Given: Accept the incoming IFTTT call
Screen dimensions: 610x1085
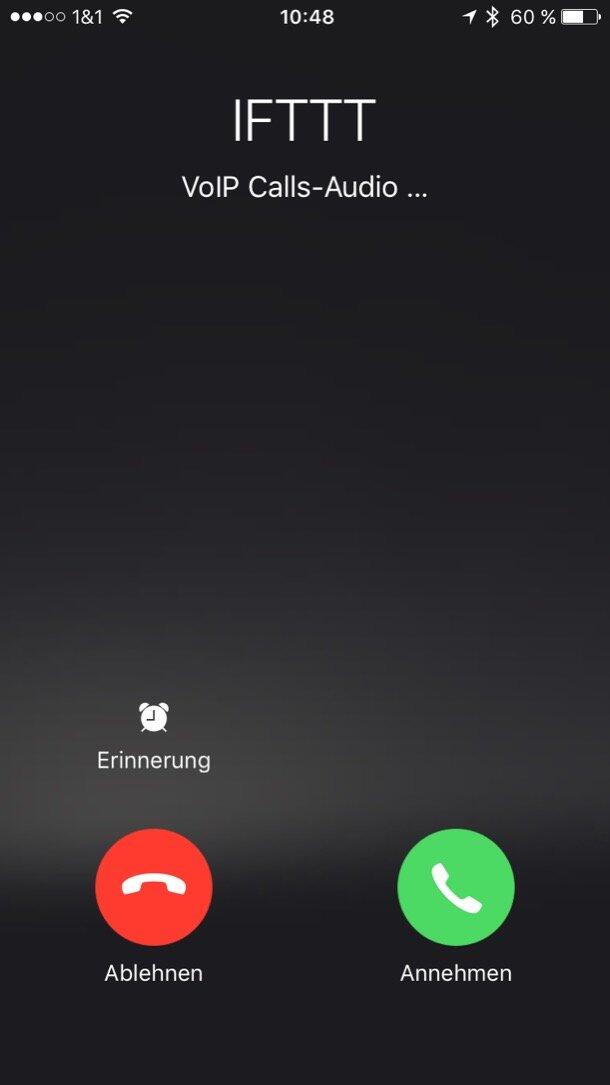Looking at the screenshot, I should pos(456,887).
